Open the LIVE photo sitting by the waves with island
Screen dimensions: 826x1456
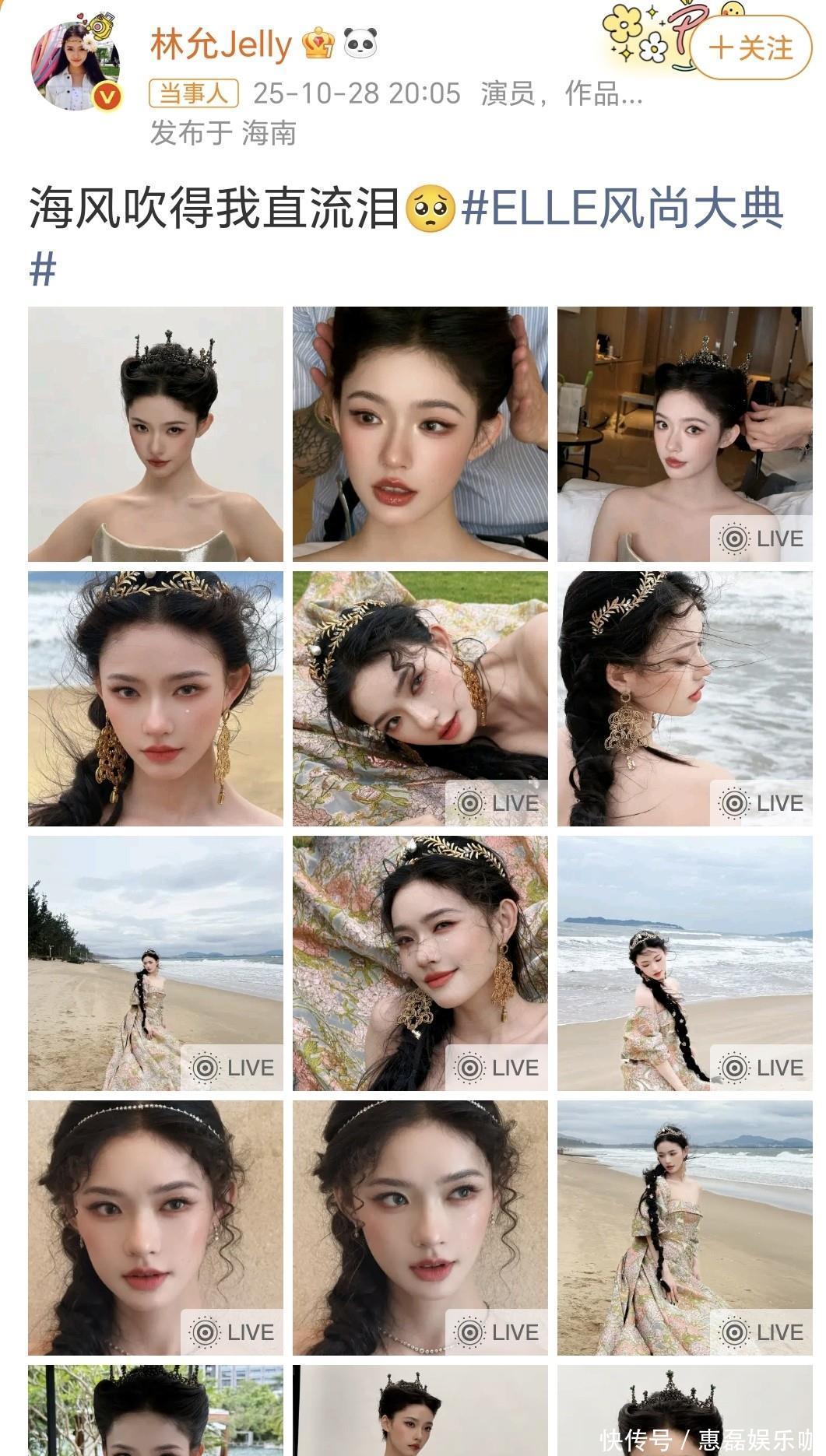tap(684, 963)
